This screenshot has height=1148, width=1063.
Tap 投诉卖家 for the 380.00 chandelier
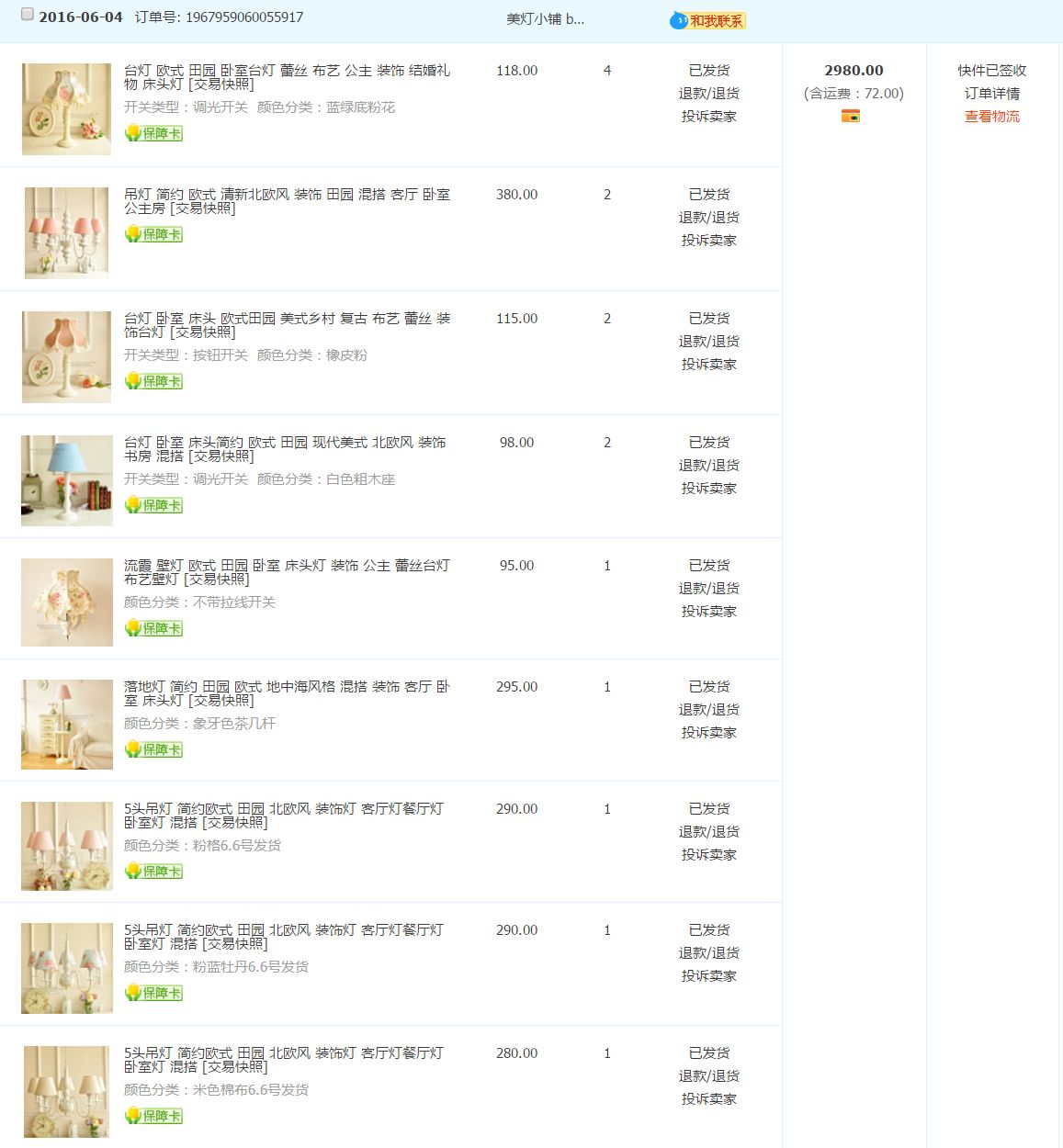coord(708,240)
